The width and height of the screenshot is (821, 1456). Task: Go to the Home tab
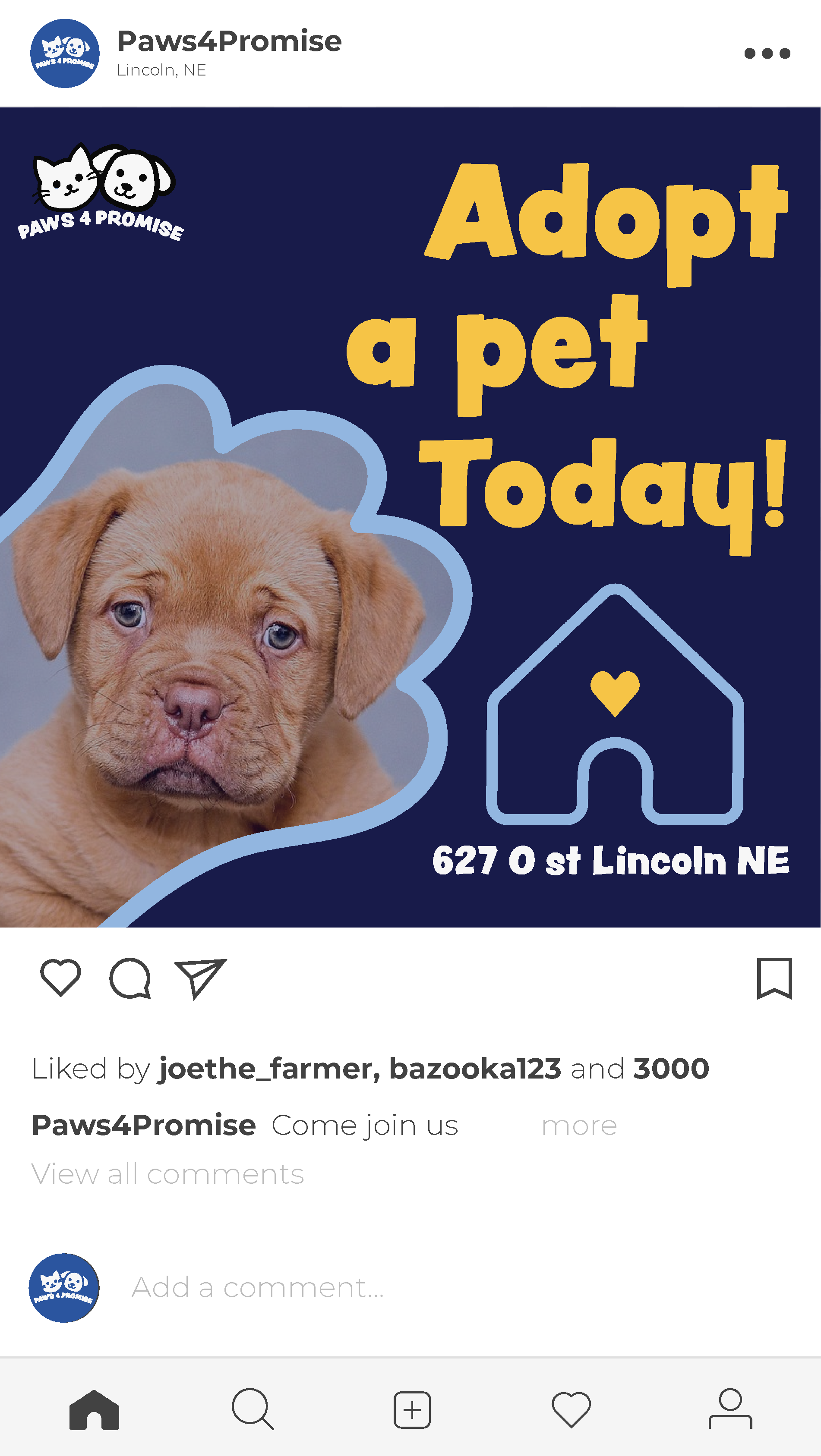(94, 1410)
